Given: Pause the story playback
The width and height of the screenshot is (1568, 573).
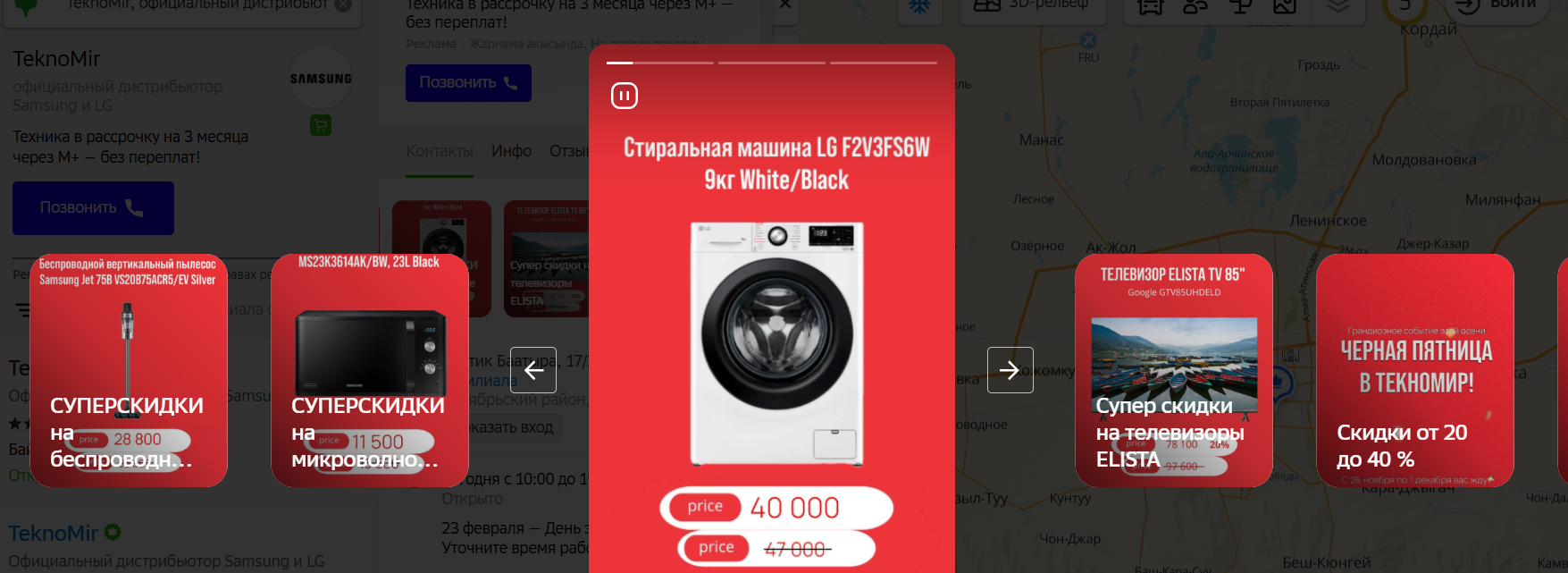Looking at the screenshot, I should [624, 96].
